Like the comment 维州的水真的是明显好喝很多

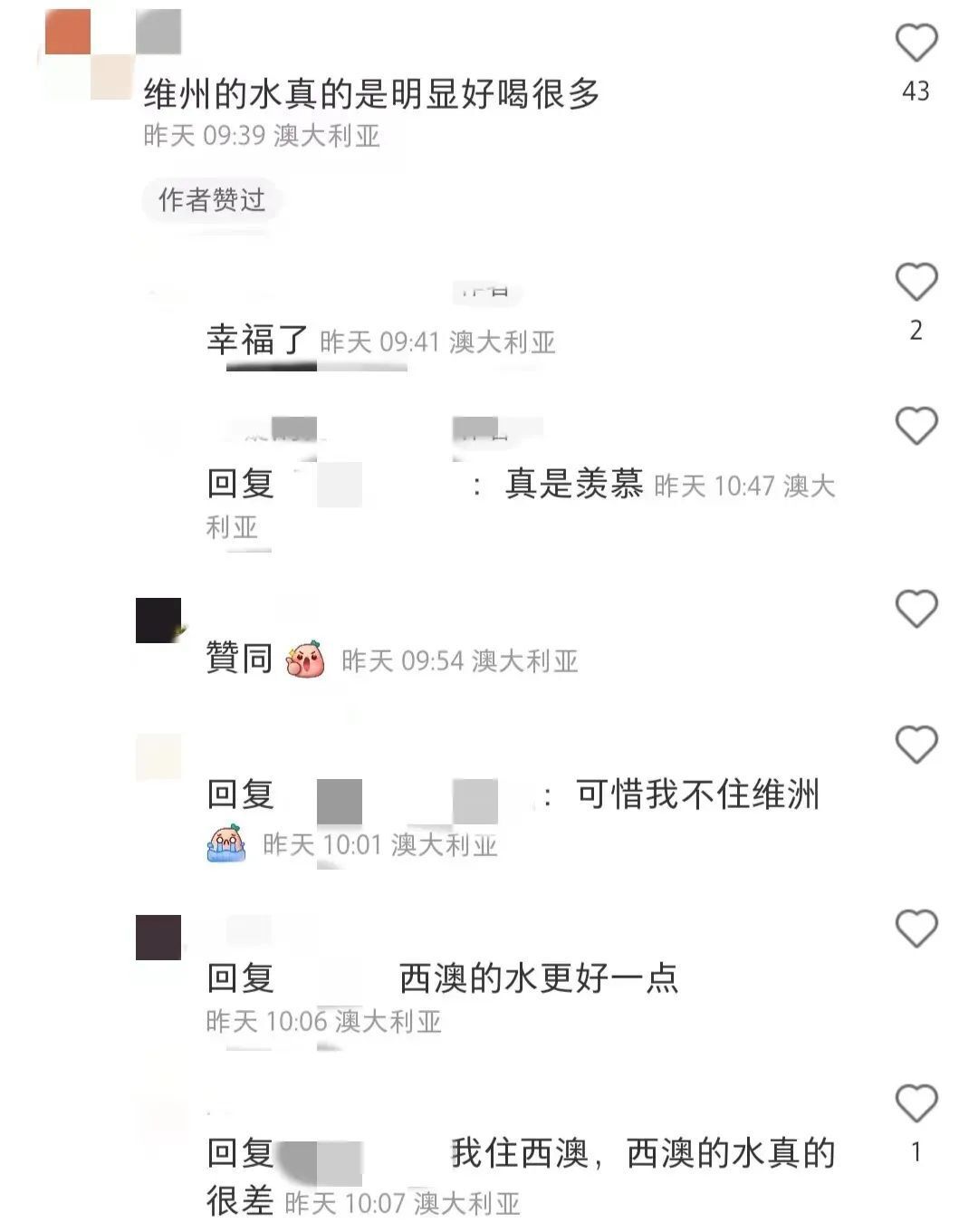point(916,43)
